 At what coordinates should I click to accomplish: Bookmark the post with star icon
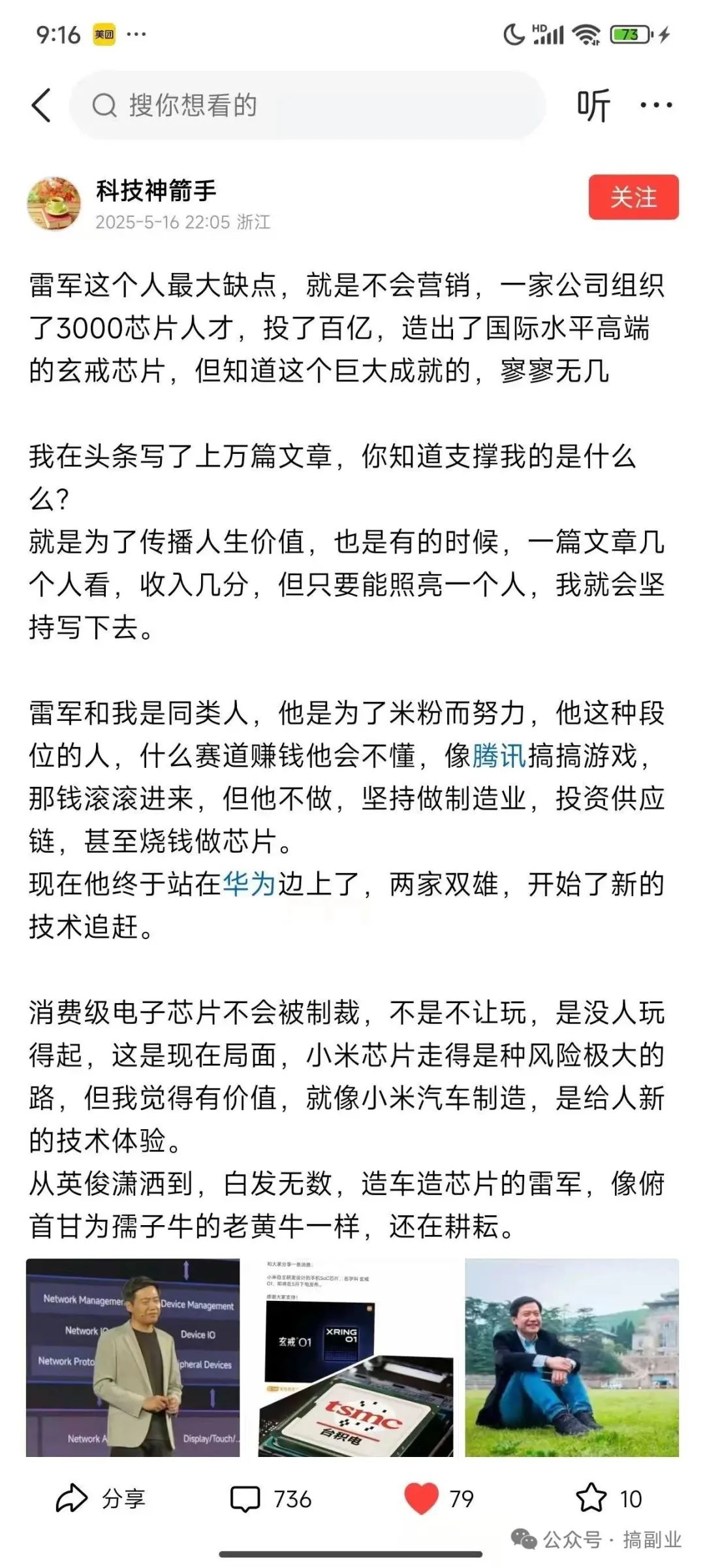pyautogui.click(x=609, y=1499)
